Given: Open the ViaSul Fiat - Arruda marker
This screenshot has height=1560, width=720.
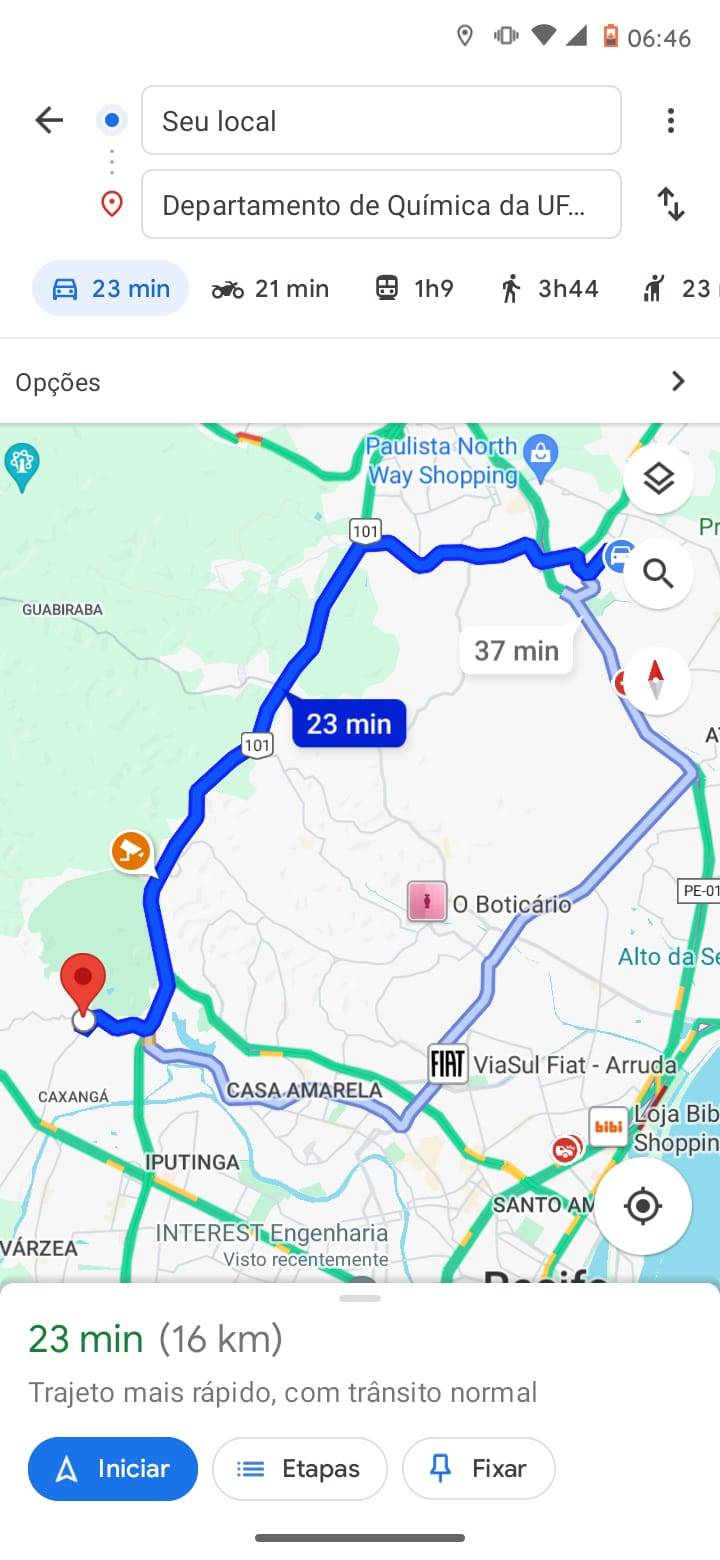Looking at the screenshot, I should coord(448,1064).
